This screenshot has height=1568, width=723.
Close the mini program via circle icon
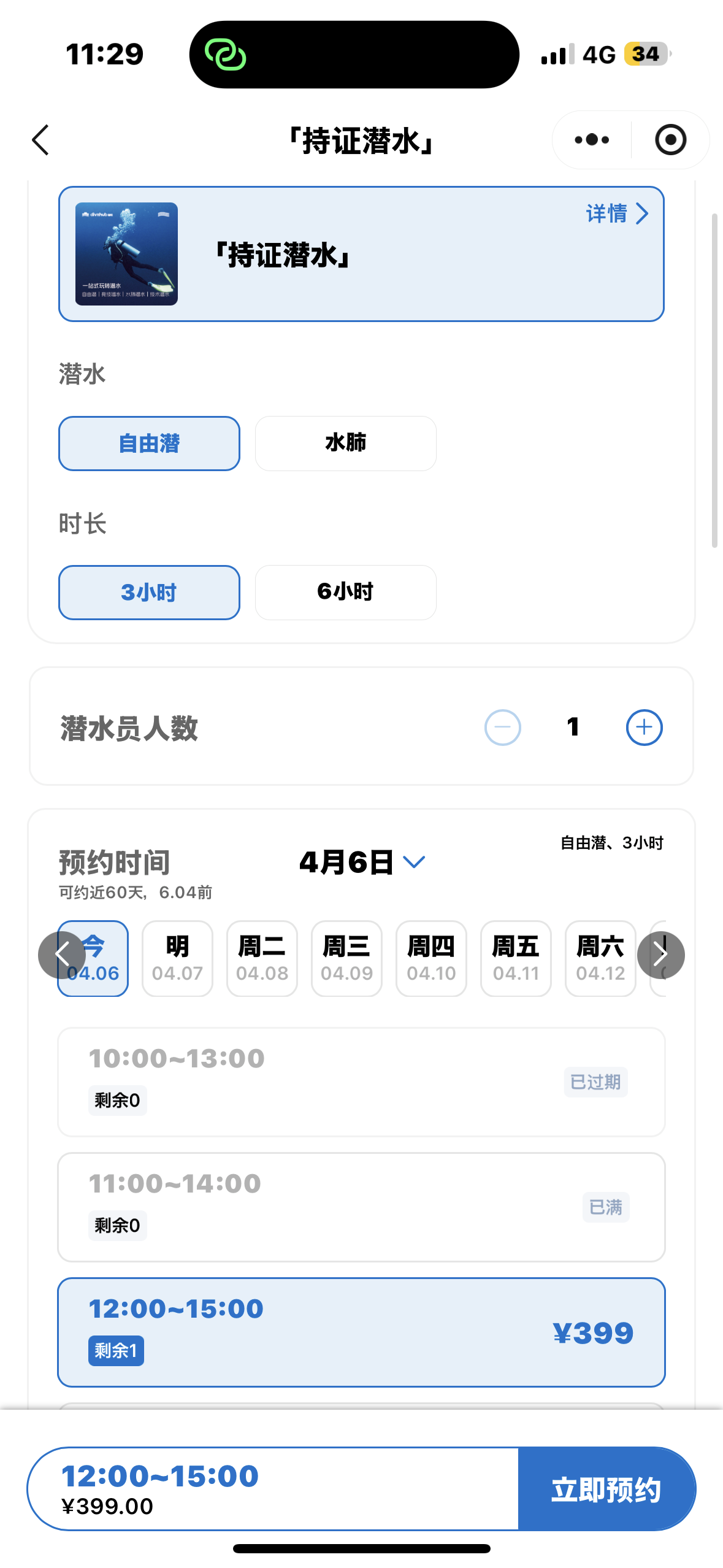tap(670, 140)
